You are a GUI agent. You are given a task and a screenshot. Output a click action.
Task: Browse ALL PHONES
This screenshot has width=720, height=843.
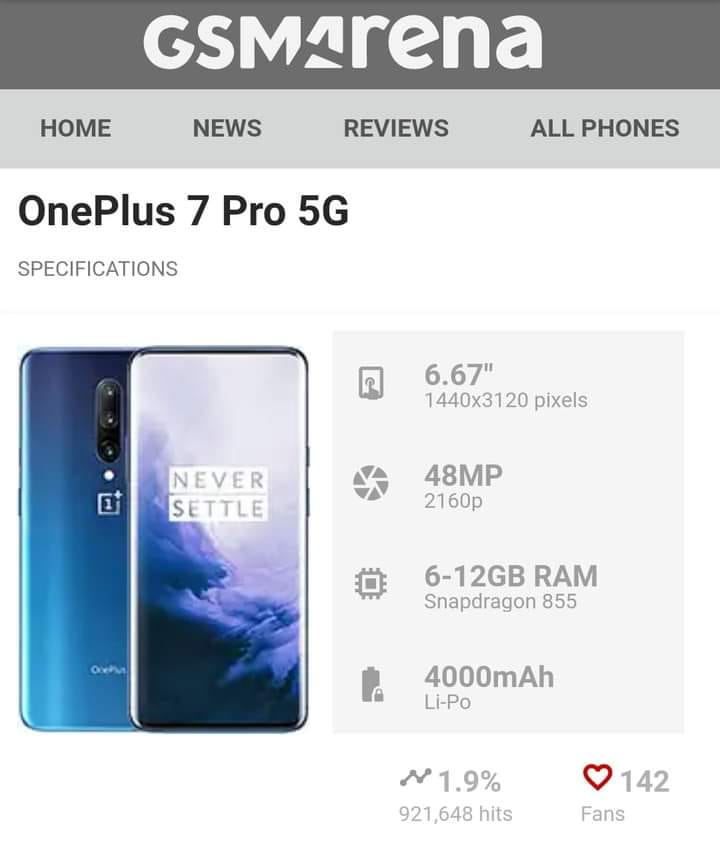click(x=604, y=128)
